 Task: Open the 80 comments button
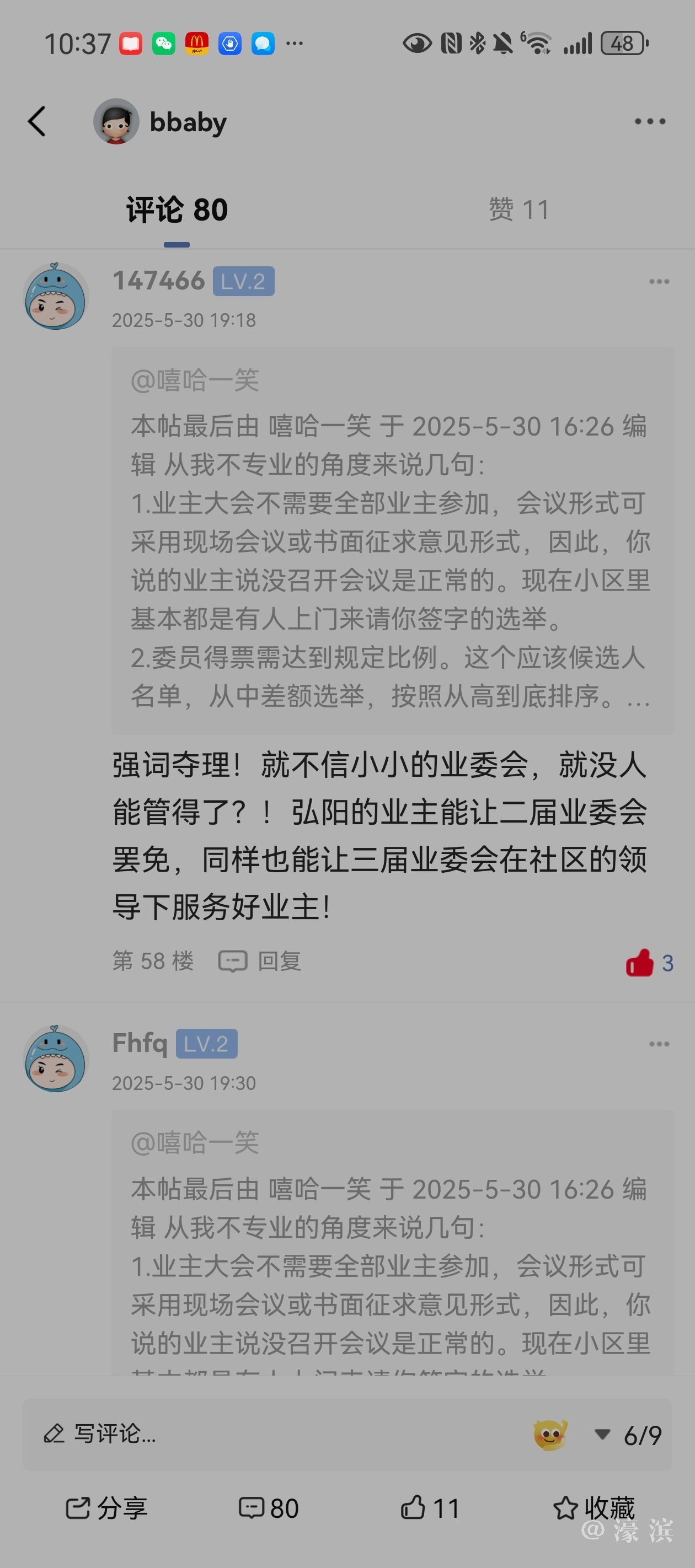click(269, 1508)
